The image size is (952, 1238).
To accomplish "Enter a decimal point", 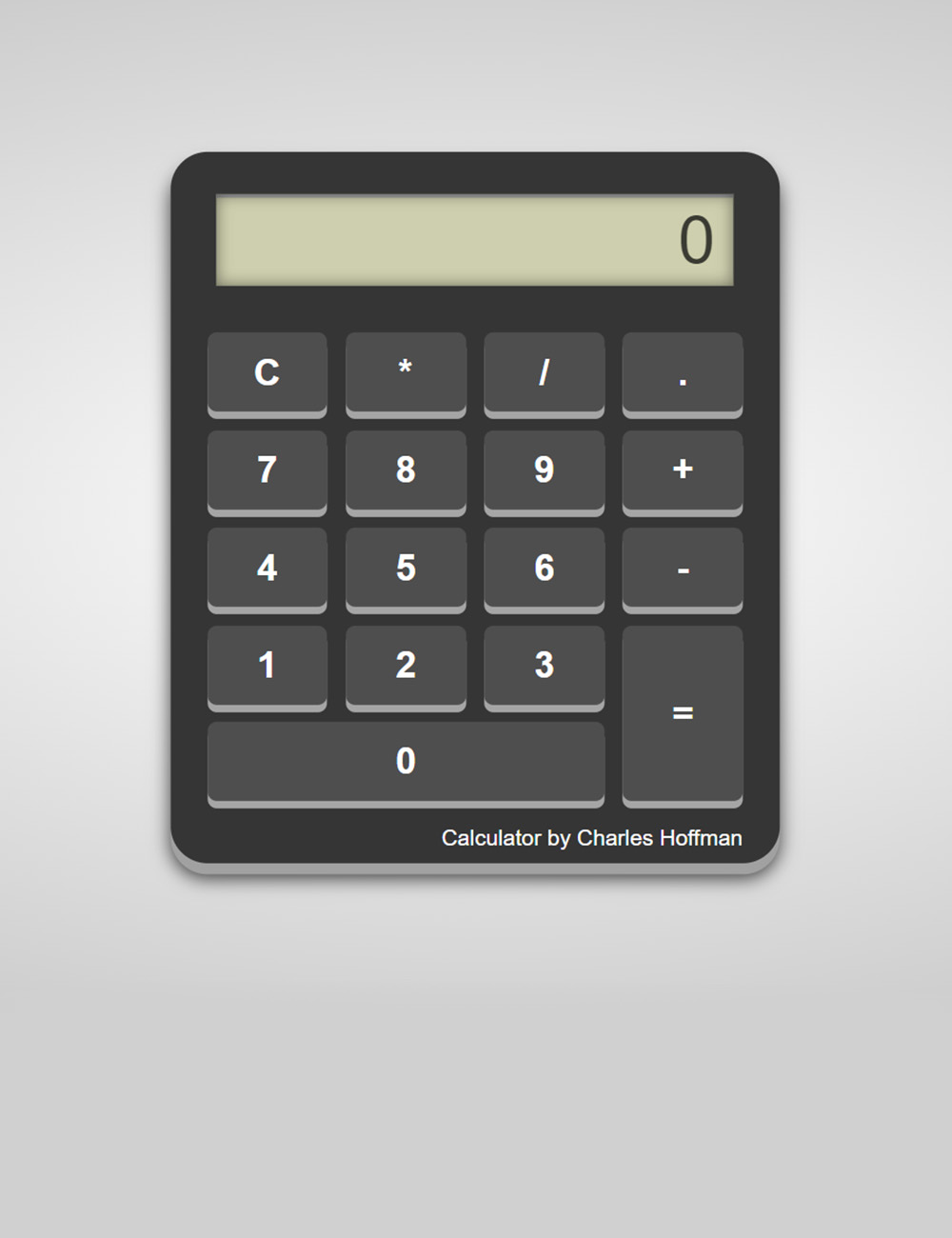I will pyautogui.click(x=683, y=372).
